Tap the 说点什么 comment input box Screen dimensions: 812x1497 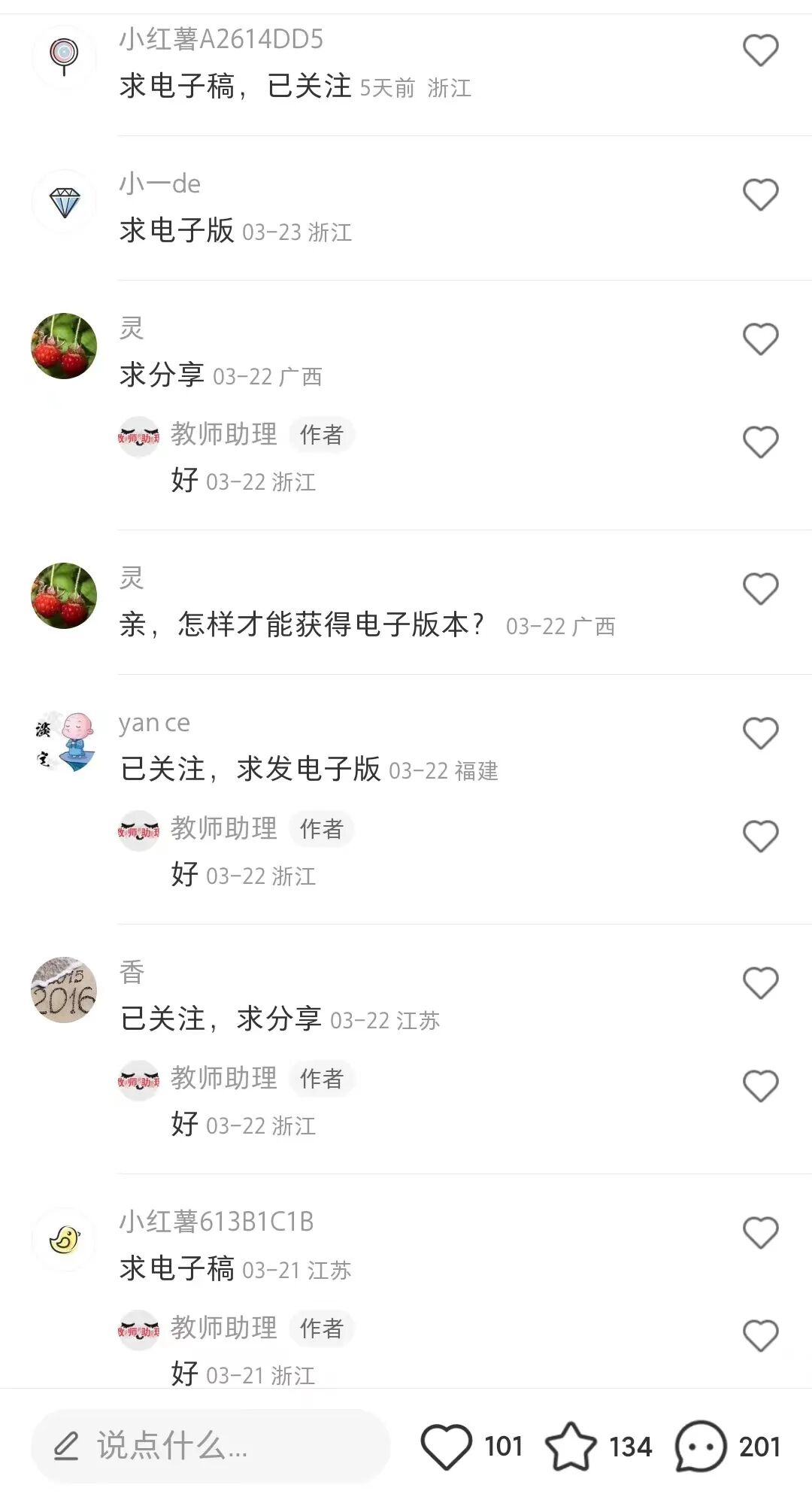[211, 1446]
